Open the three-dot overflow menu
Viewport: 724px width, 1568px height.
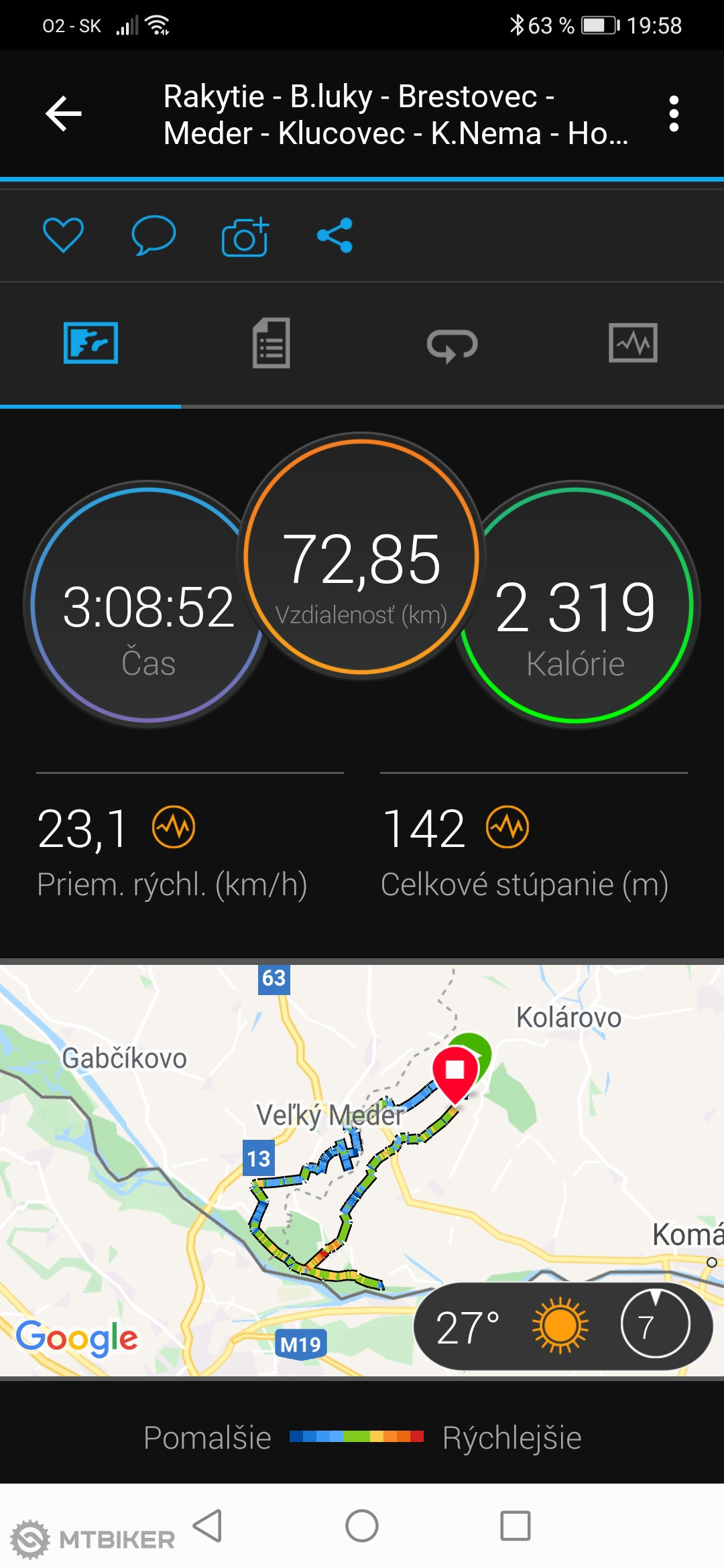(x=674, y=114)
